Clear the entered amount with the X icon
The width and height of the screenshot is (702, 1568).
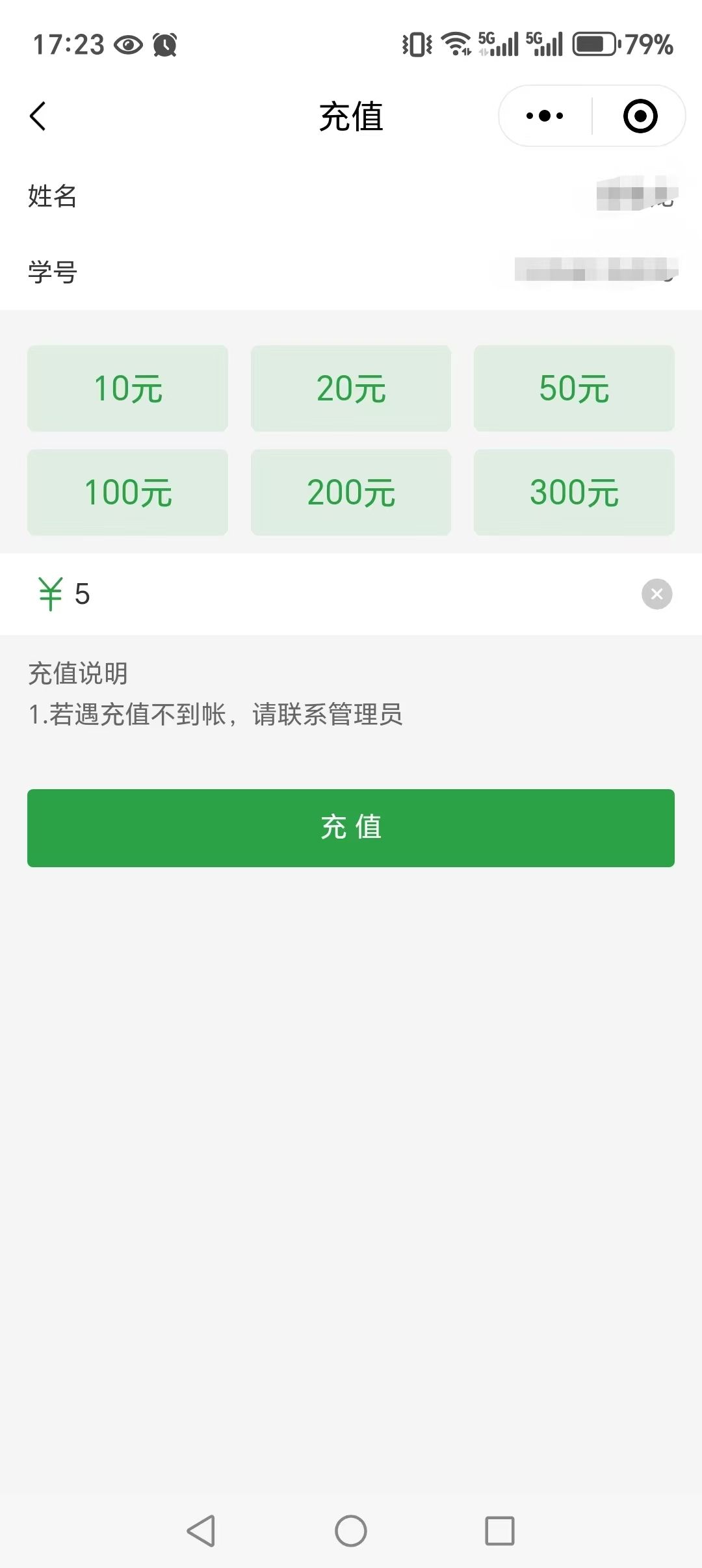[x=656, y=594]
